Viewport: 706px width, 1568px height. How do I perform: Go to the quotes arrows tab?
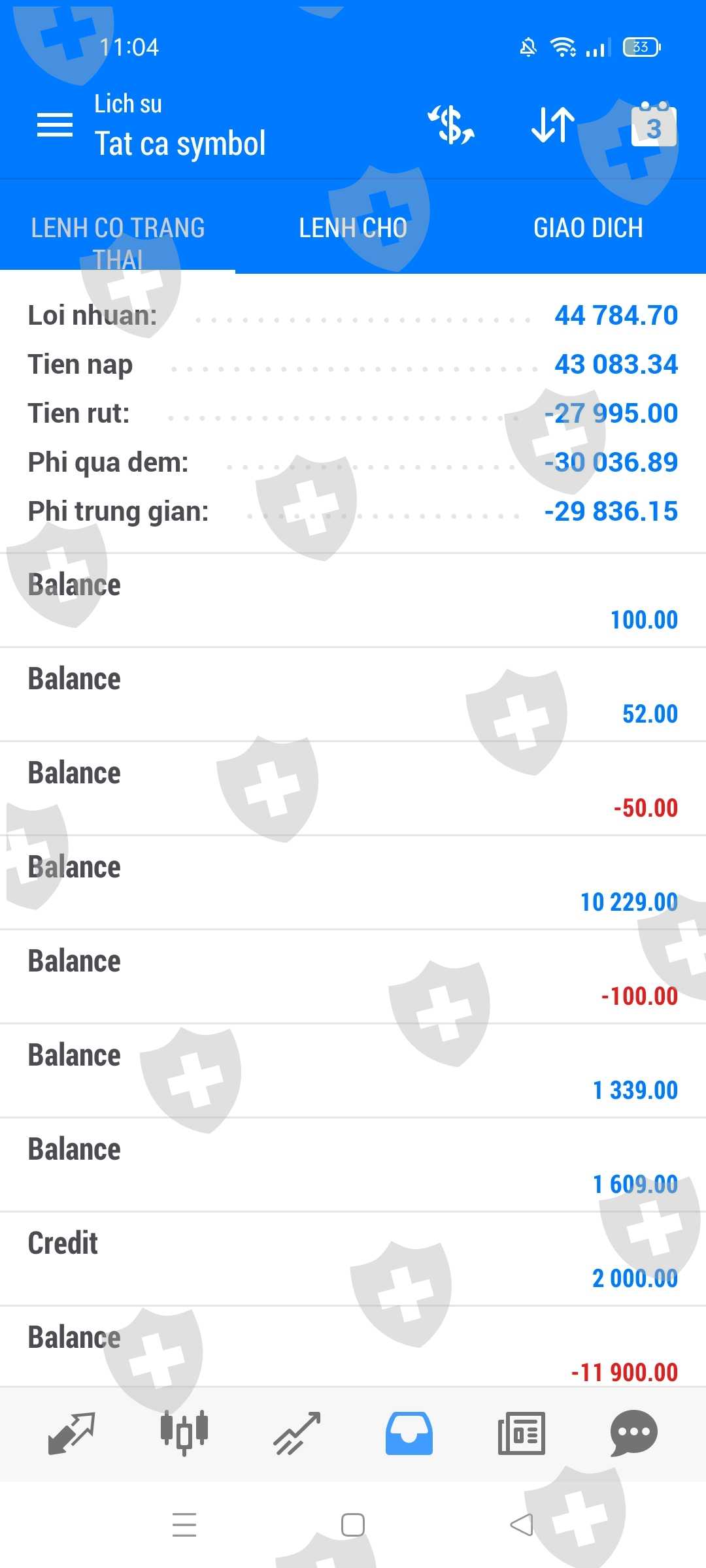coord(71,1433)
